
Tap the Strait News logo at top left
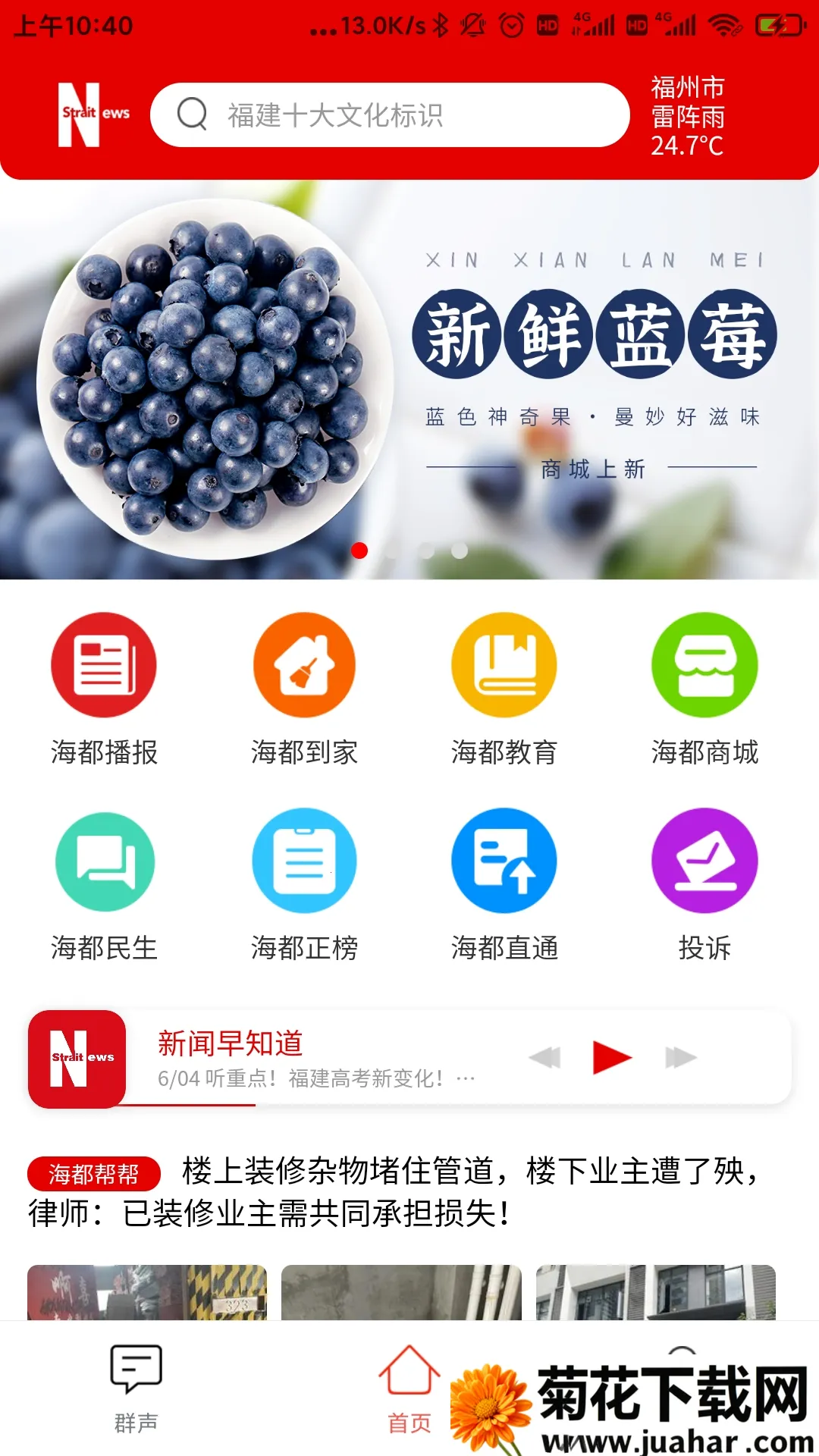[x=91, y=114]
